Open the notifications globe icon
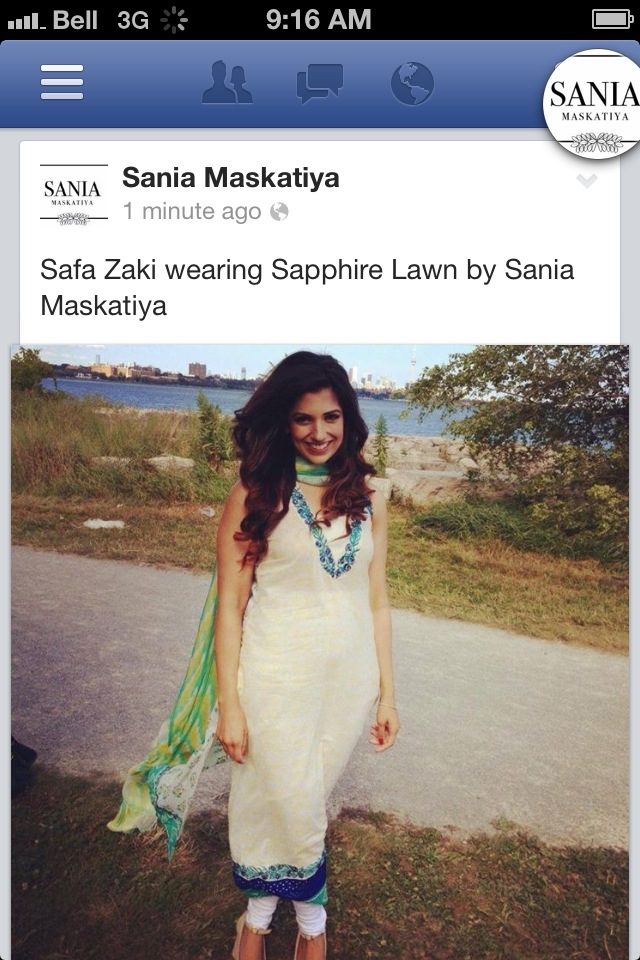Viewport: 640px width, 960px height. click(412, 83)
